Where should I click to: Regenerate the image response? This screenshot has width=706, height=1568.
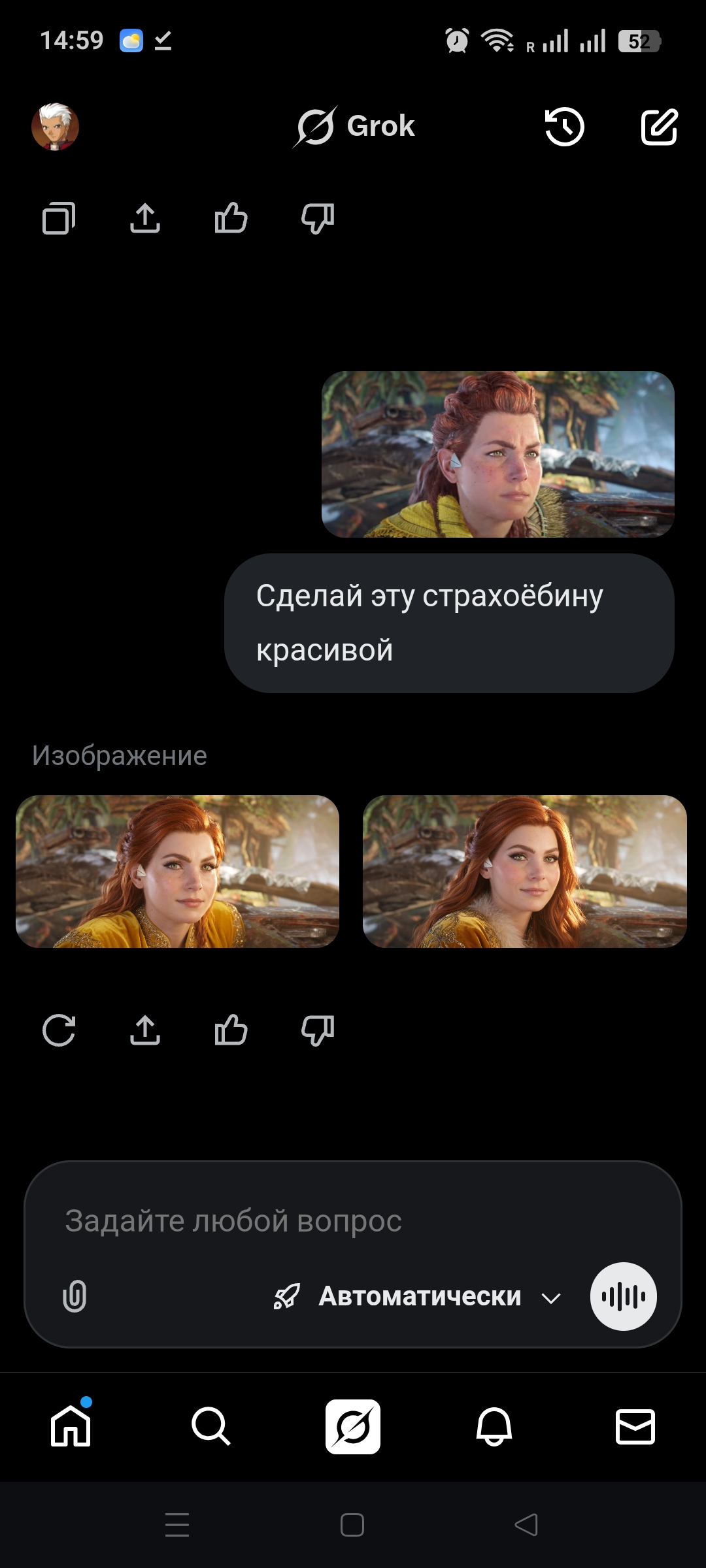coord(59,1030)
